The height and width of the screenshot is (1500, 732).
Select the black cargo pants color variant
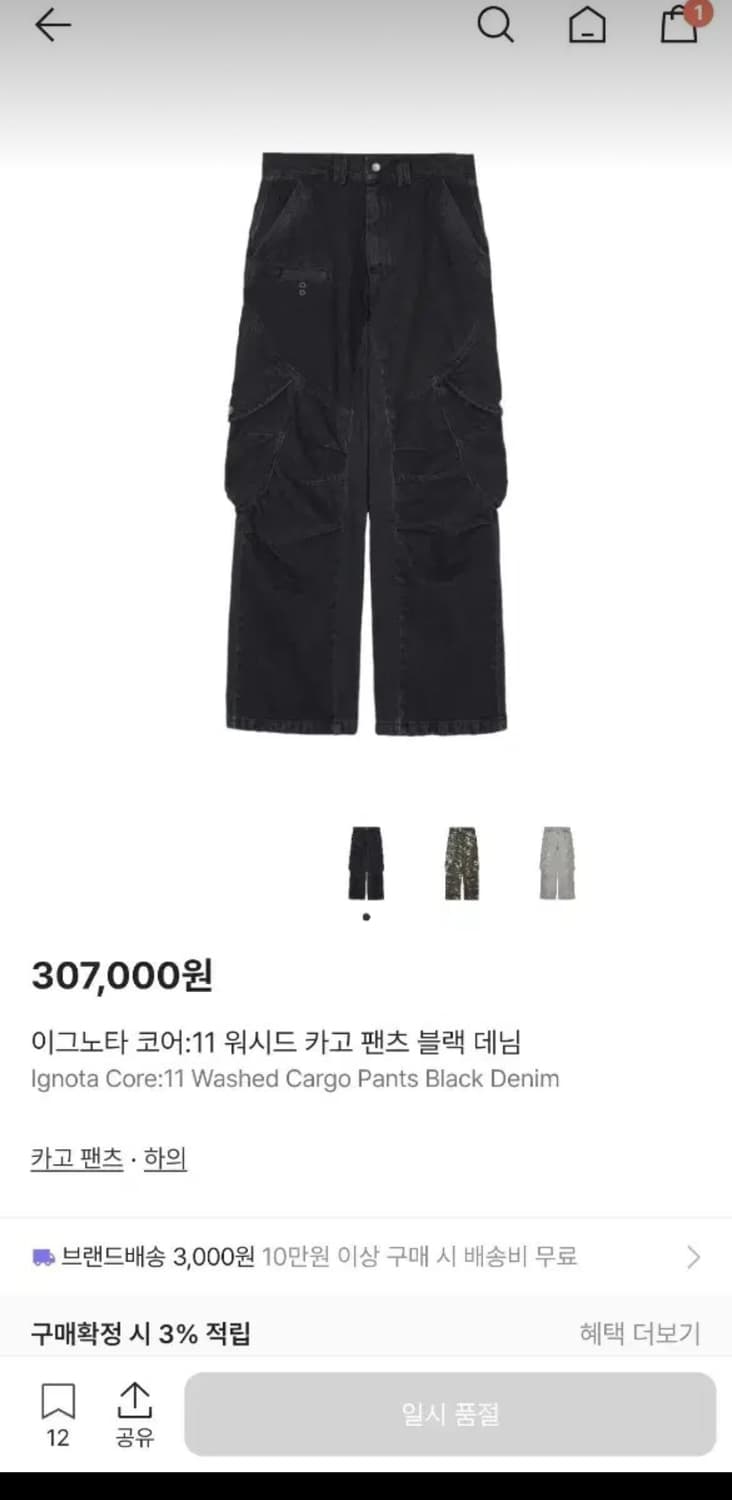pos(366,863)
